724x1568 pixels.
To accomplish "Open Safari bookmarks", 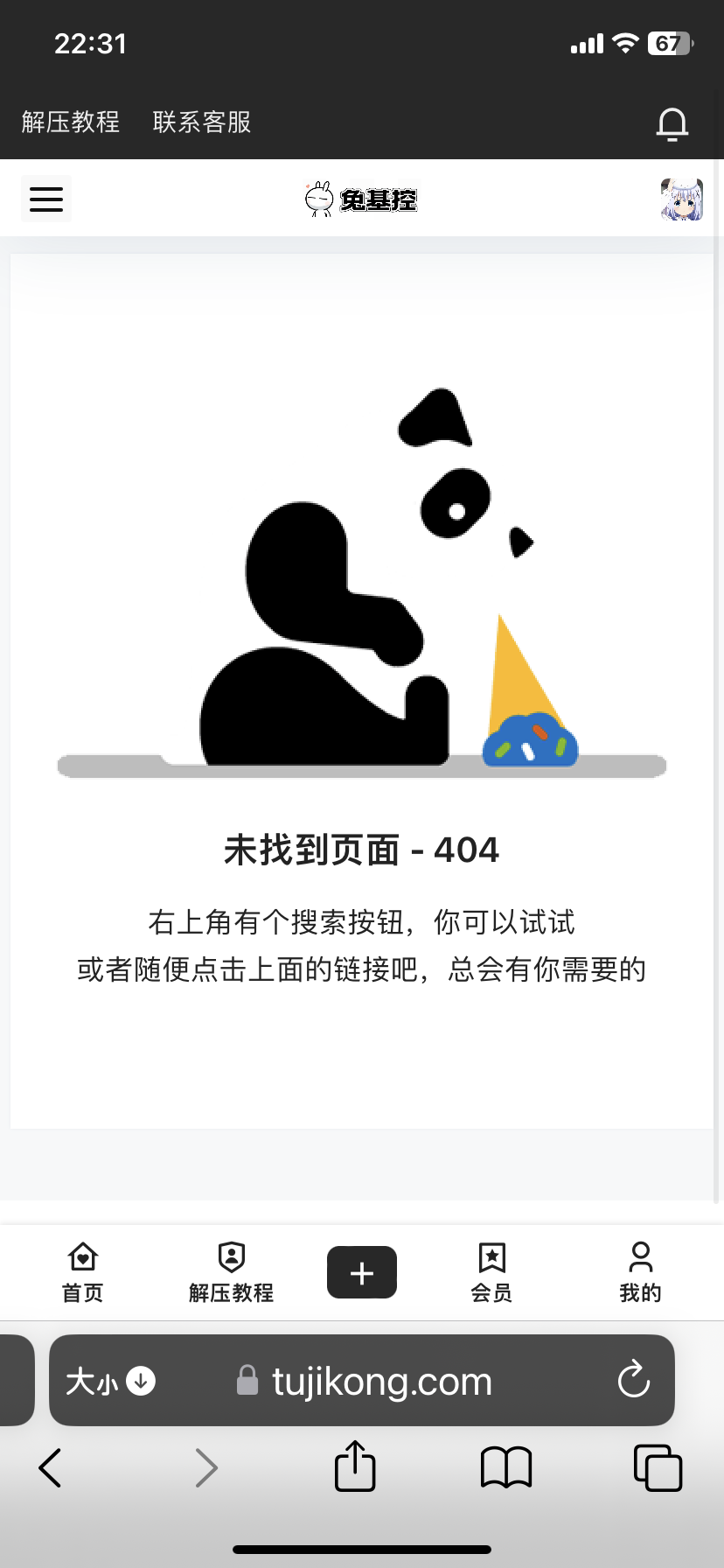I will [506, 1467].
